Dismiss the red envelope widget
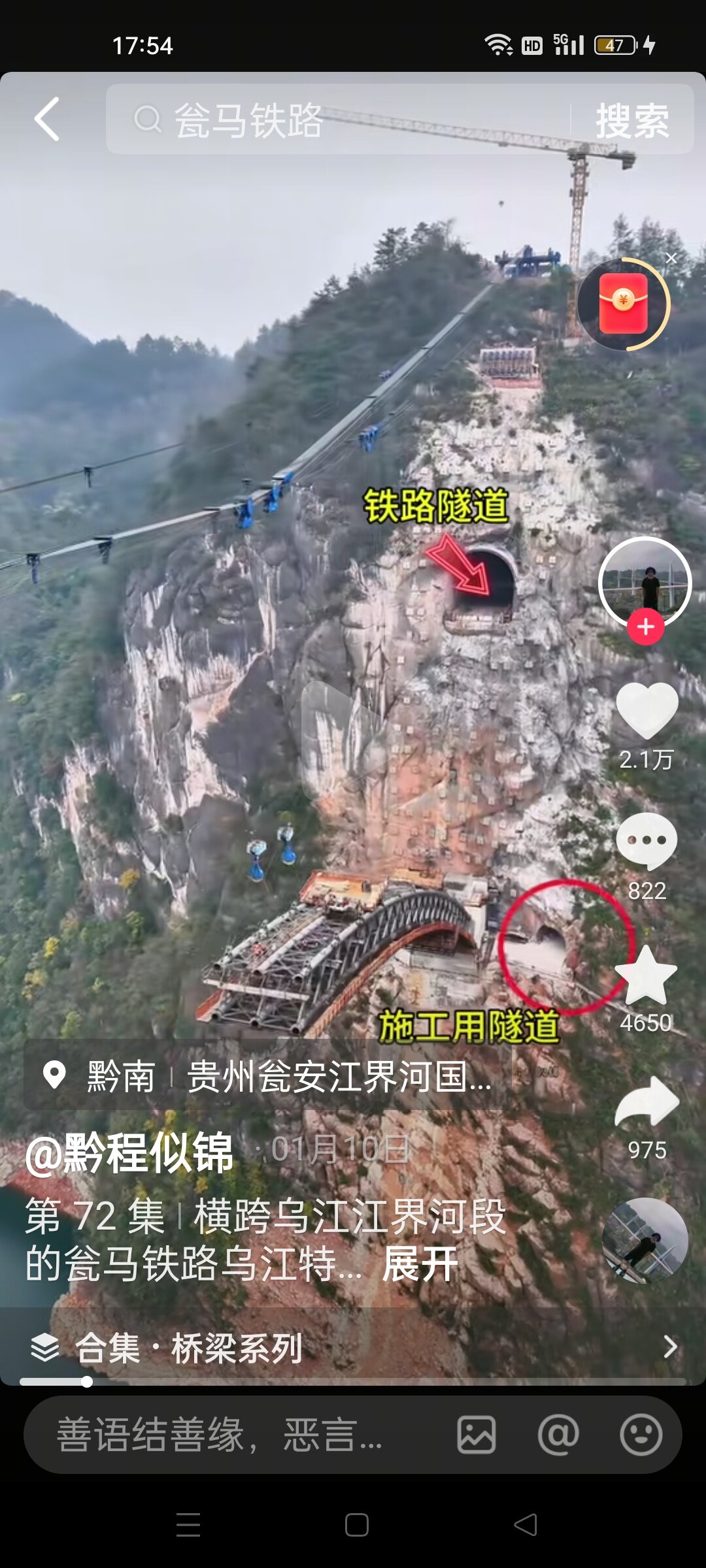 [671, 259]
